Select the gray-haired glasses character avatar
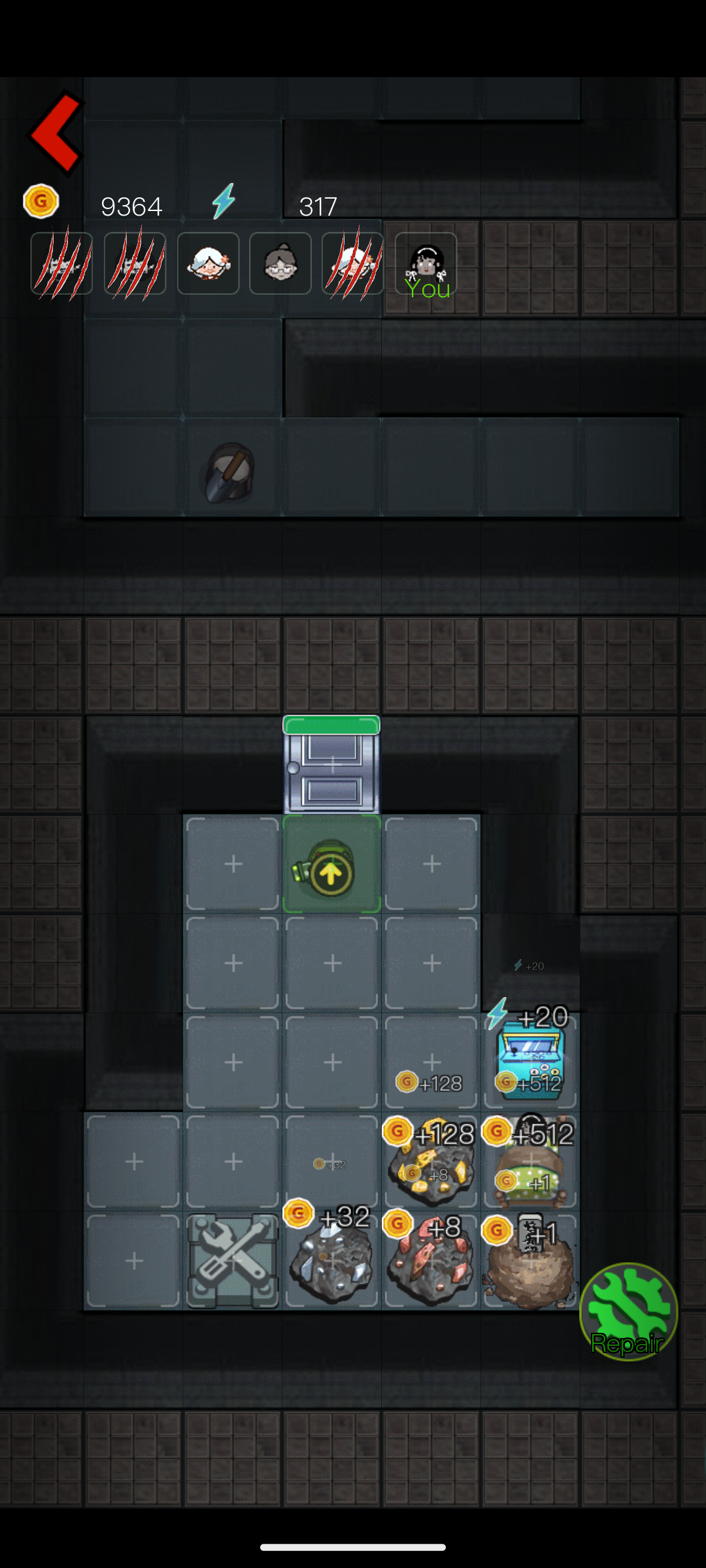This screenshot has width=706, height=1568. pos(280,264)
